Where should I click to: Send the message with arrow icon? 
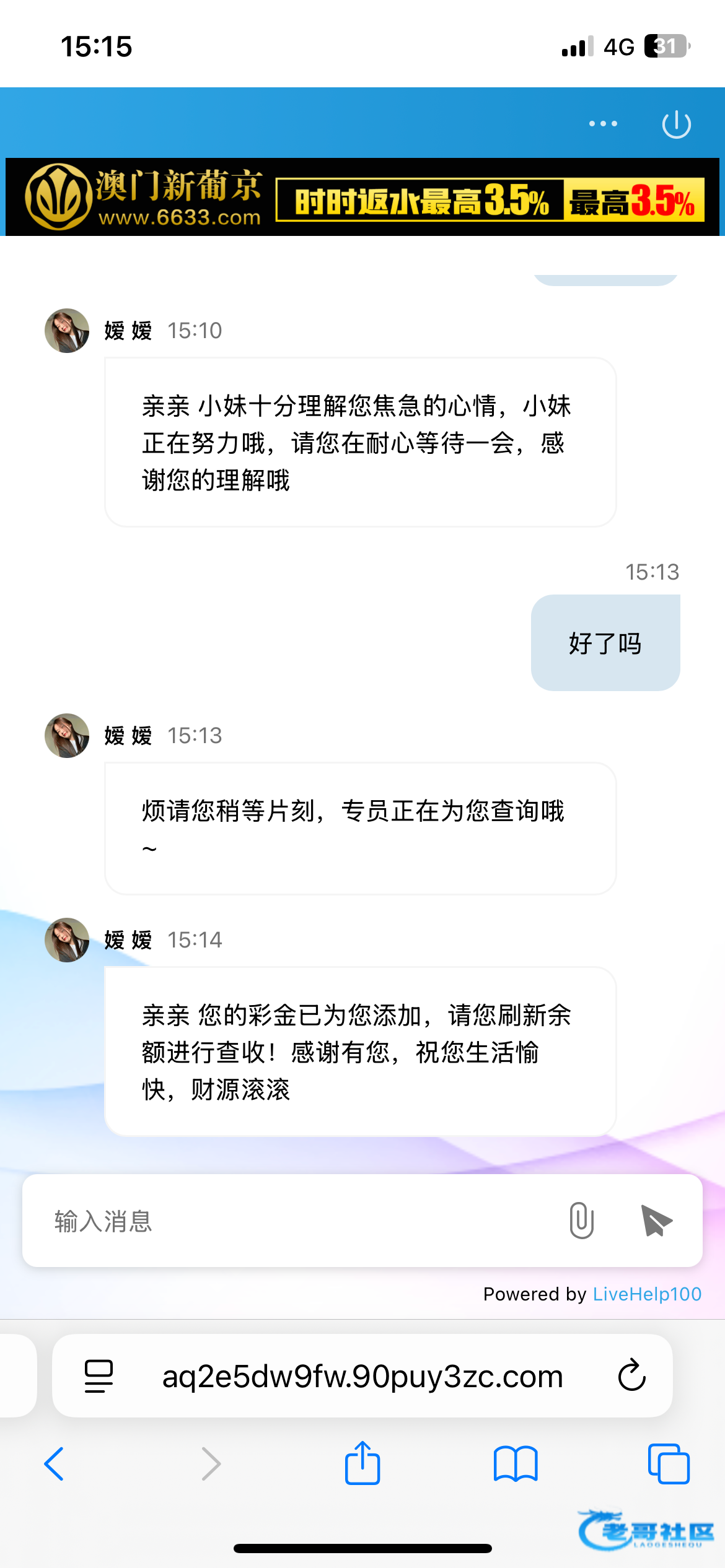[656, 1221]
